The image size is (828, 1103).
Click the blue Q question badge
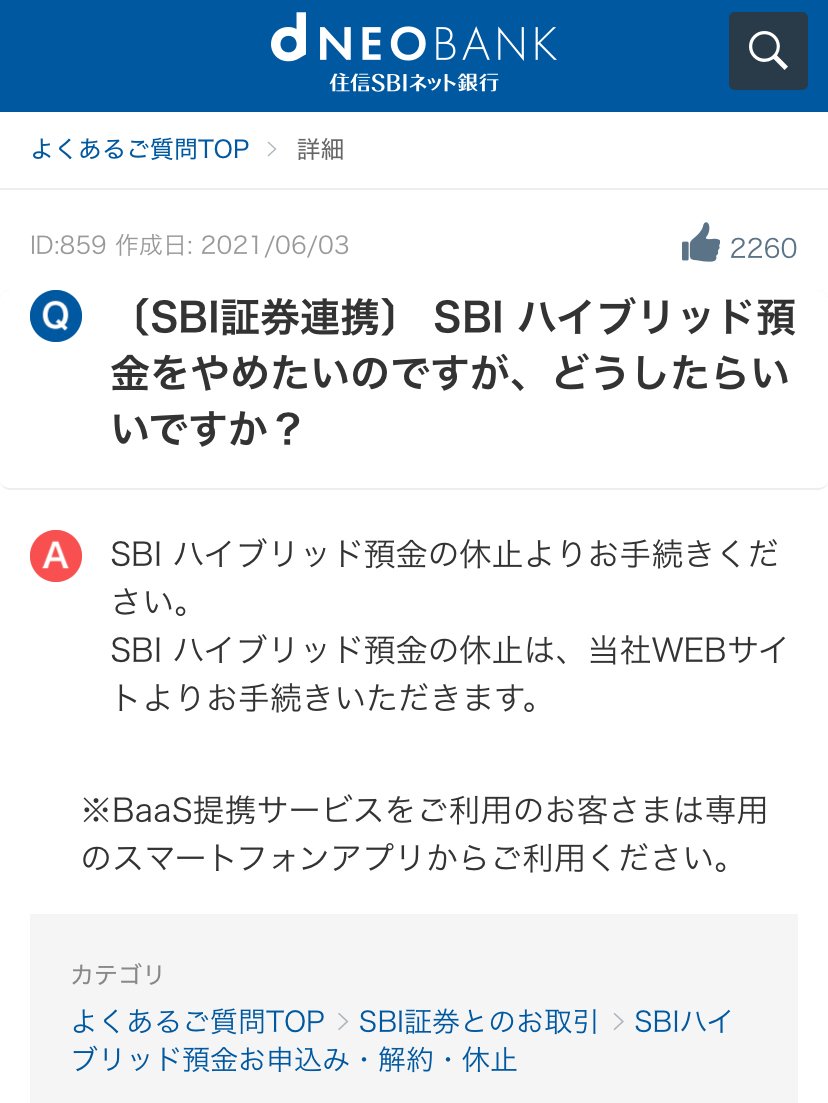[x=56, y=316]
